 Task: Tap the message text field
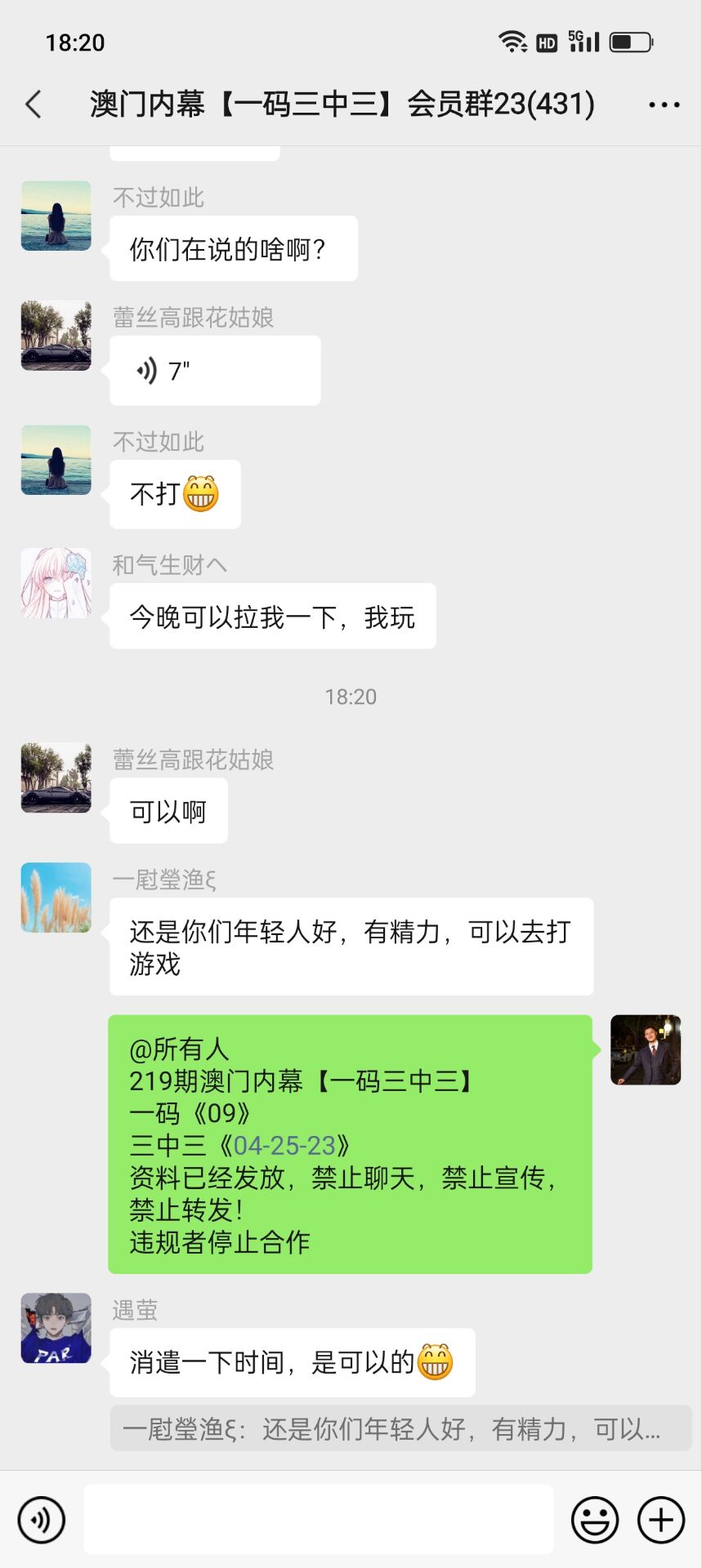point(319,1520)
